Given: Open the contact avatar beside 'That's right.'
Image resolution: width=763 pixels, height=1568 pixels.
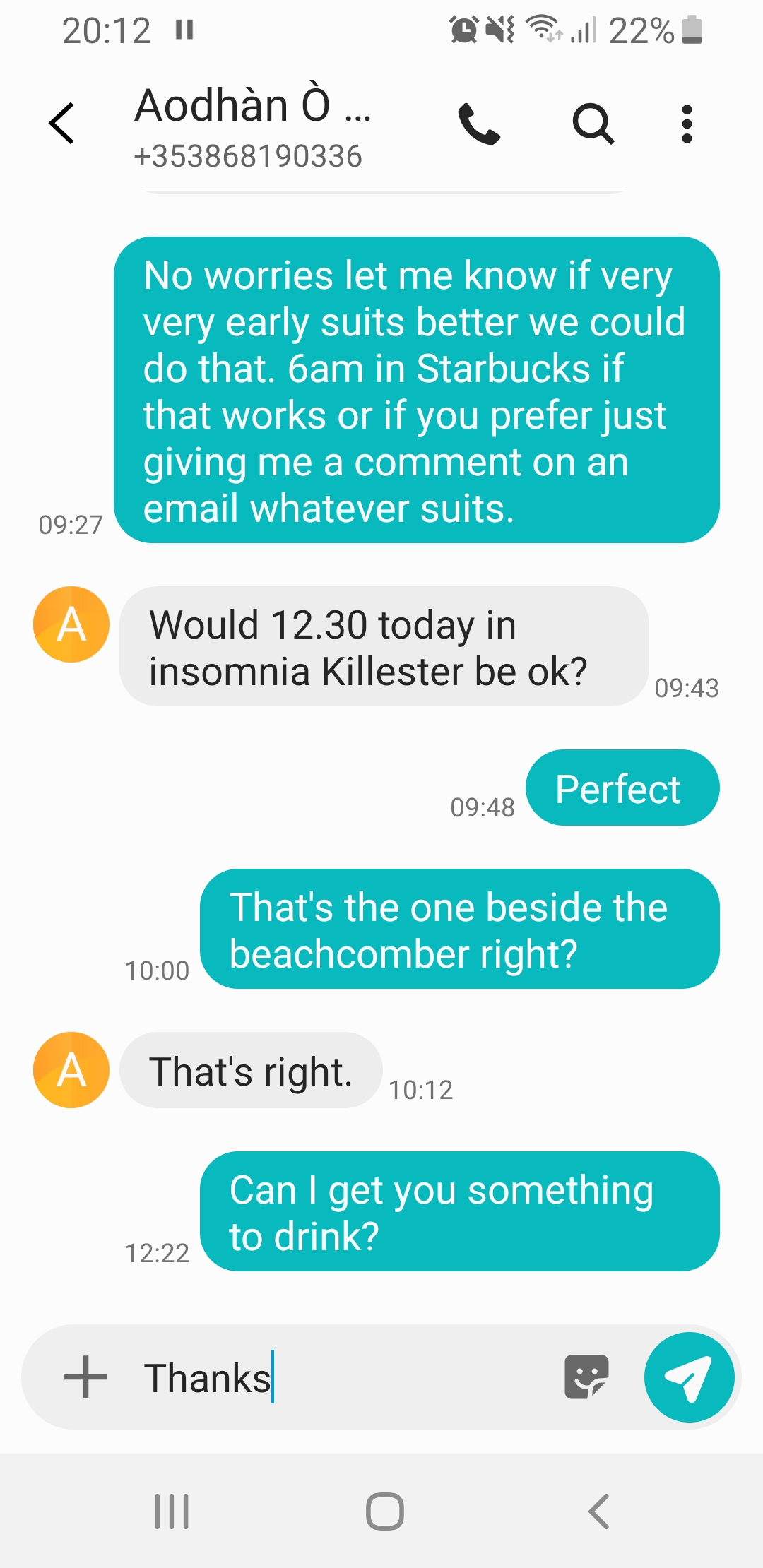Looking at the screenshot, I should pos(71,1070).
